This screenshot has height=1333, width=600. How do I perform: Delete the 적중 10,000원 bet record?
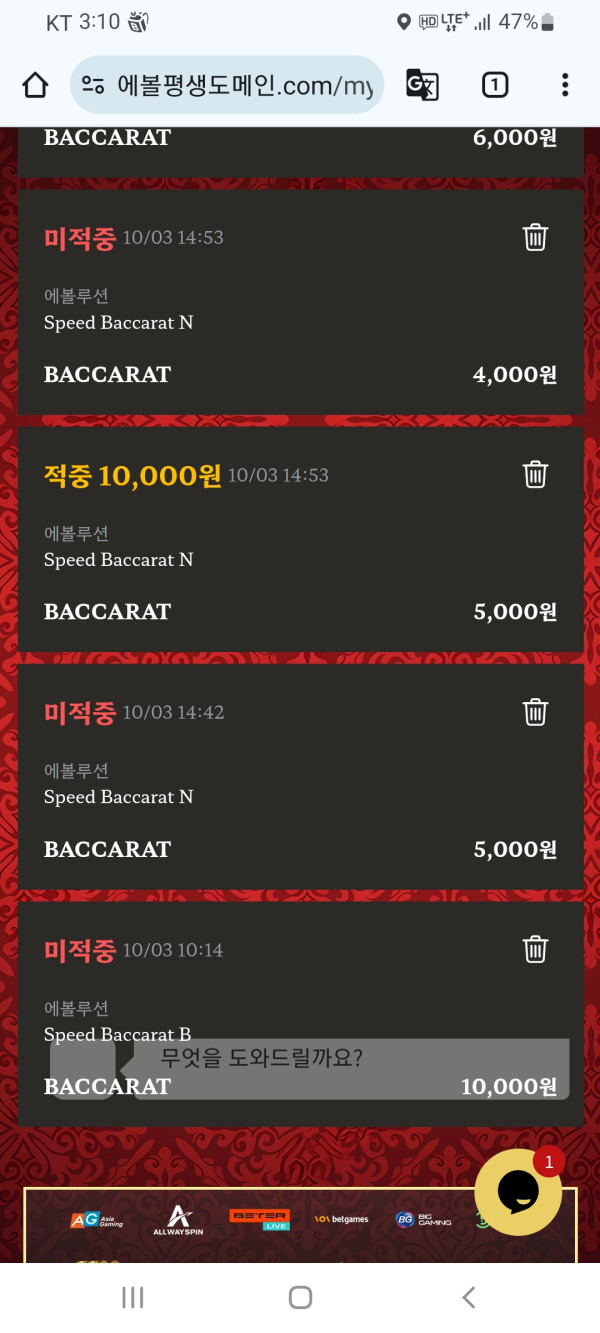coord(535,474)
